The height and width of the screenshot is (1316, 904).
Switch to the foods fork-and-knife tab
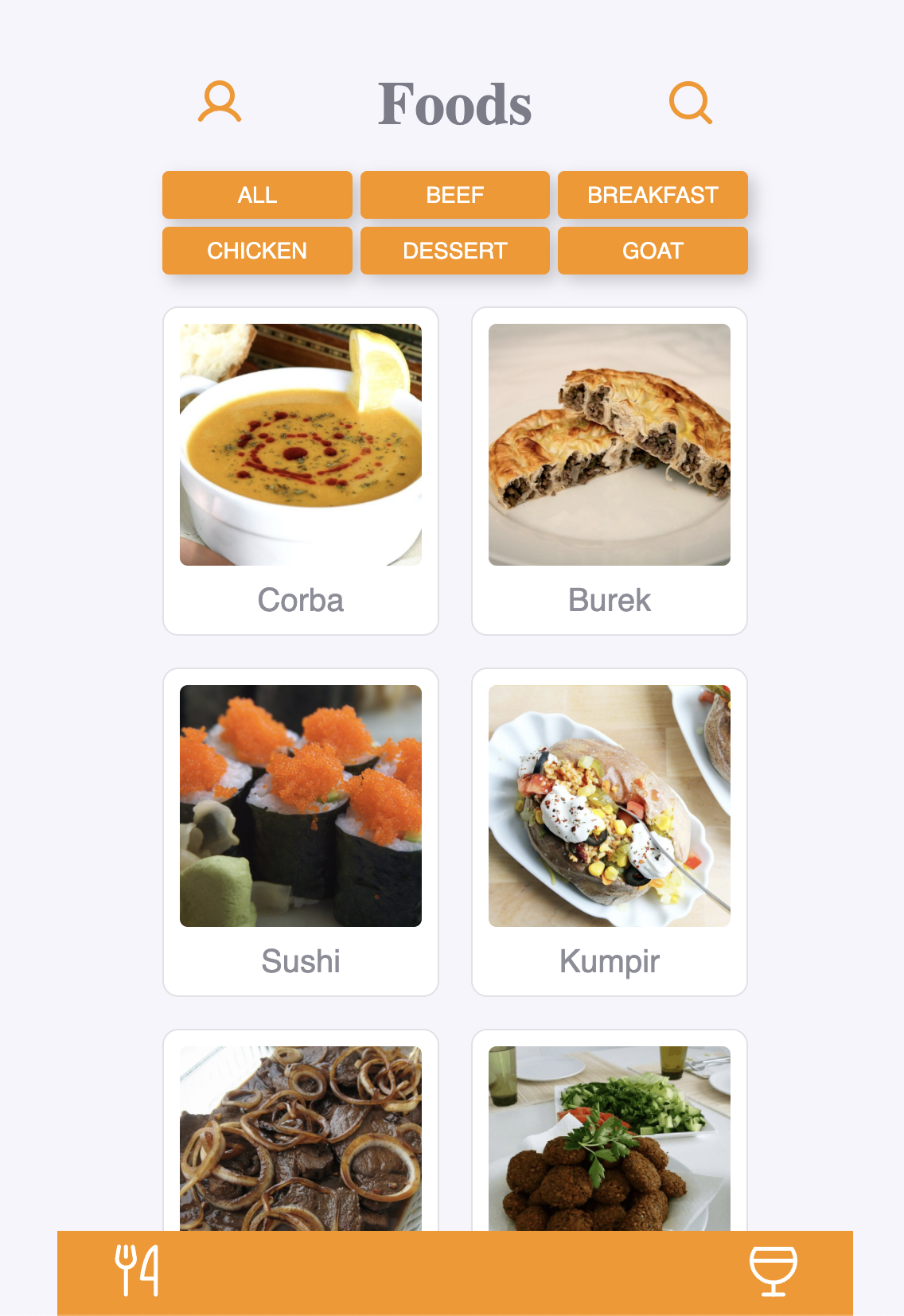(137, 1271)
